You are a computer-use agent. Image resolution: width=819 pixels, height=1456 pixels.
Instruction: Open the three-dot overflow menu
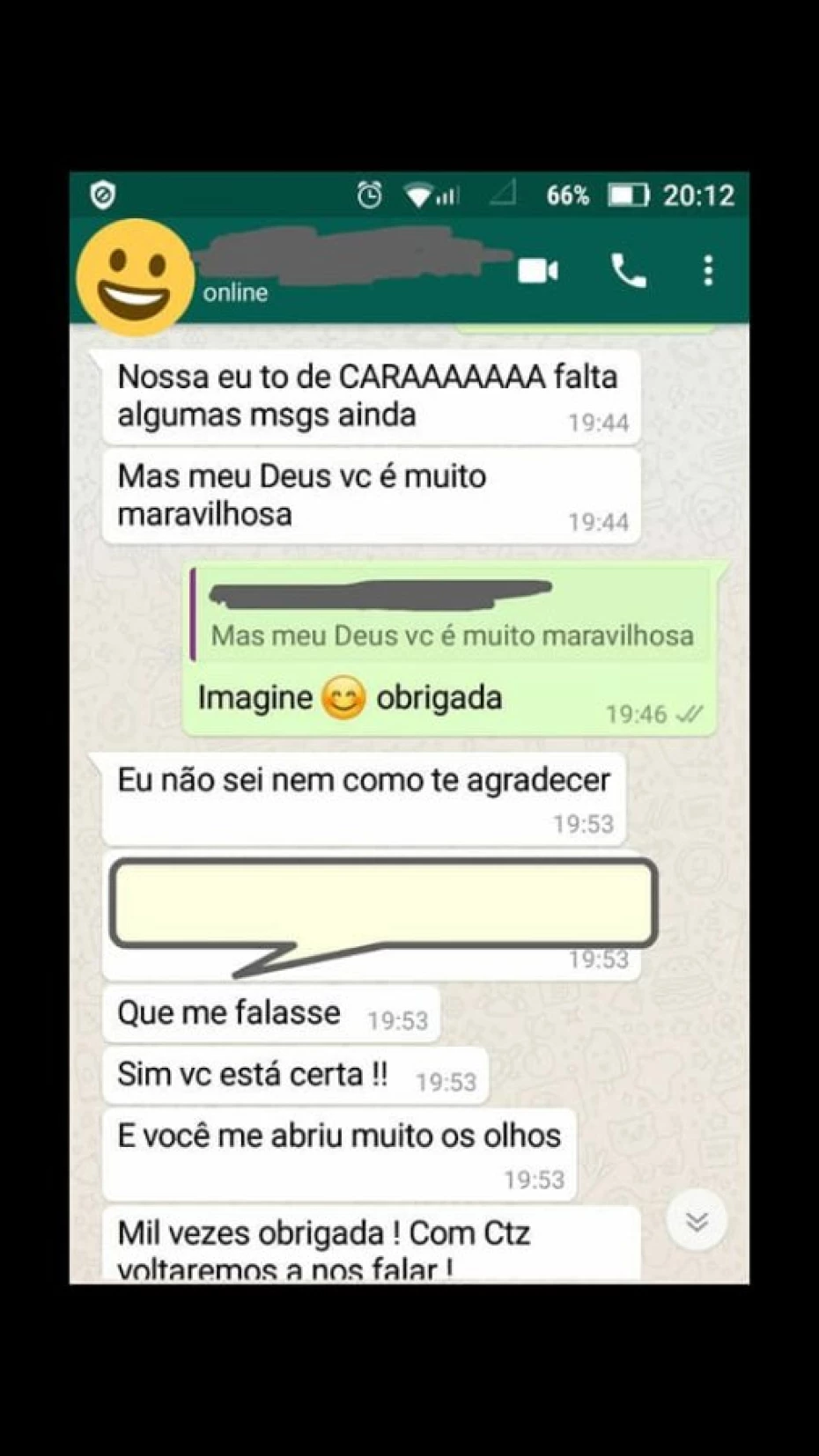point(708,271)
